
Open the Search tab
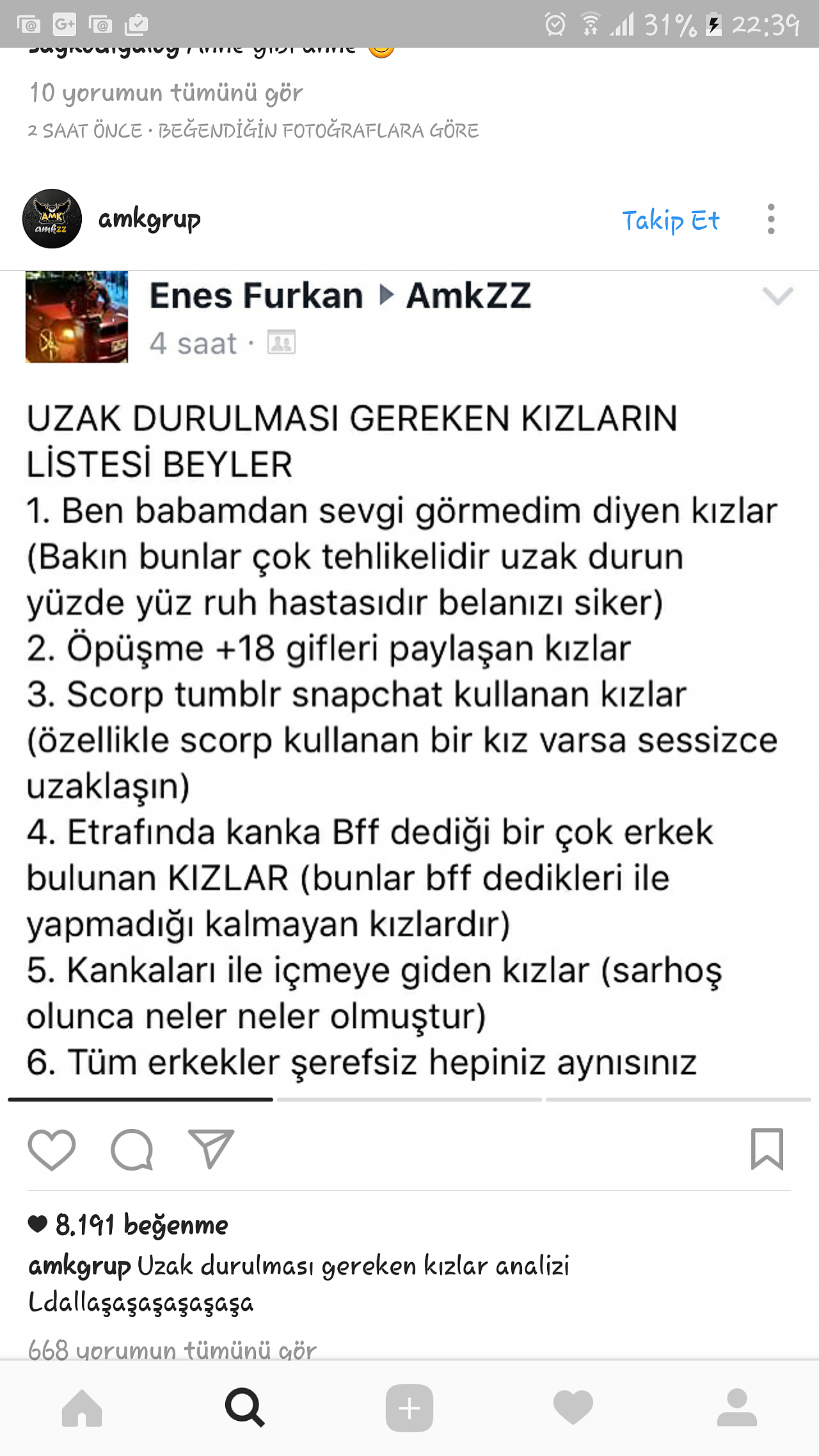tap(245, 1408)
